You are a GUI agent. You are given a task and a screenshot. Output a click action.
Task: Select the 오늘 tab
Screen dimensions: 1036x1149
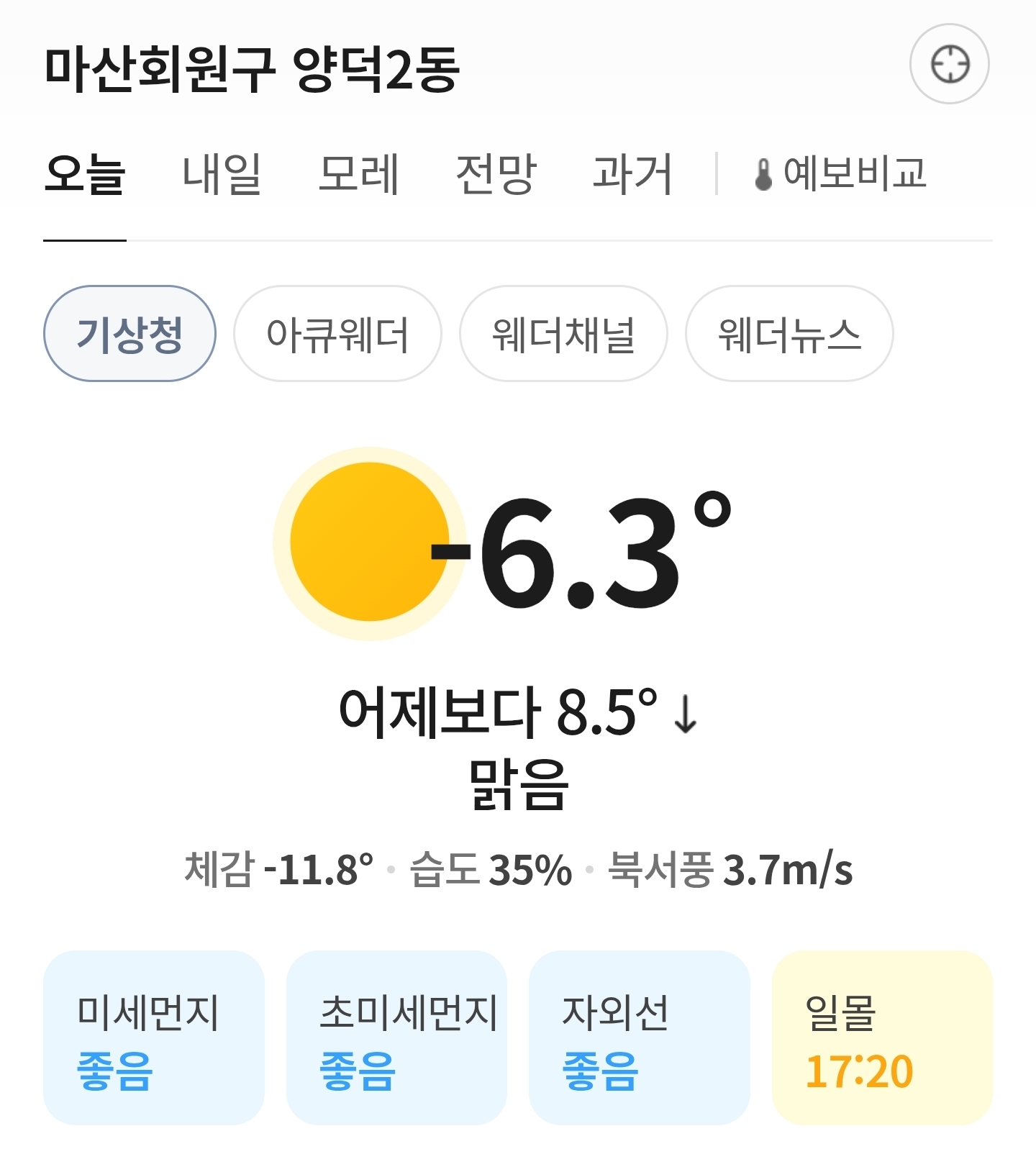coord(85,174)
